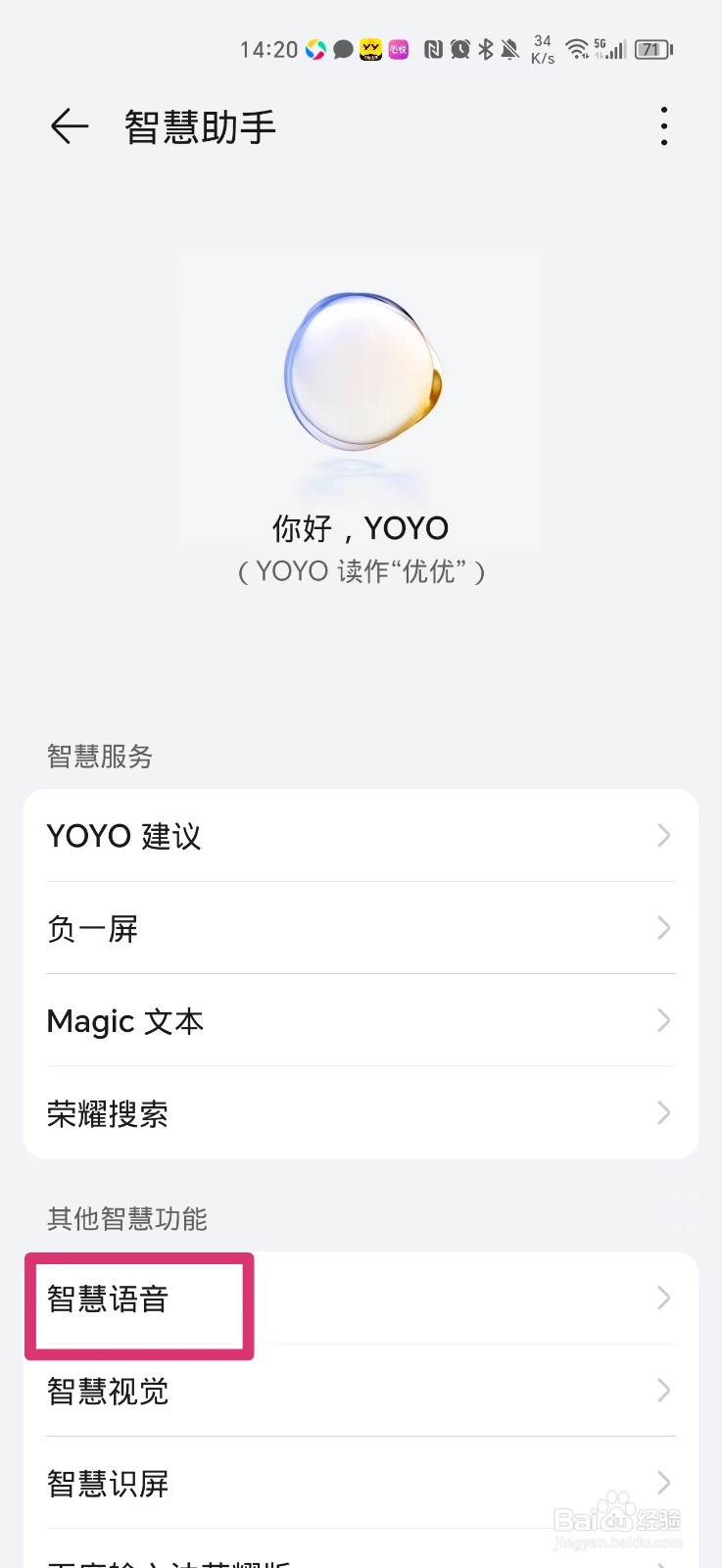Open the 智慧识屏 row
Image resolution: width=722 pixels, height=1568 pixels.
[361, 1483]
